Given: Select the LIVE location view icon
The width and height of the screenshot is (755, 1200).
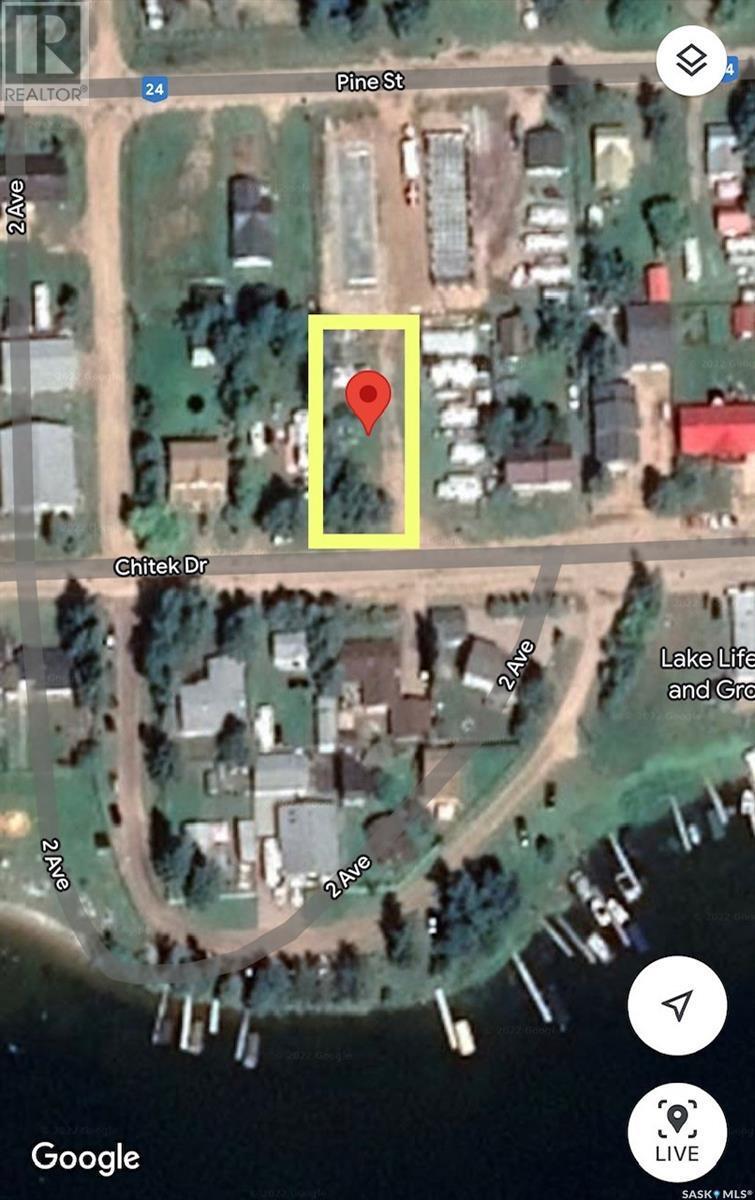Looking at the screenshot, I should [677, 1130].
